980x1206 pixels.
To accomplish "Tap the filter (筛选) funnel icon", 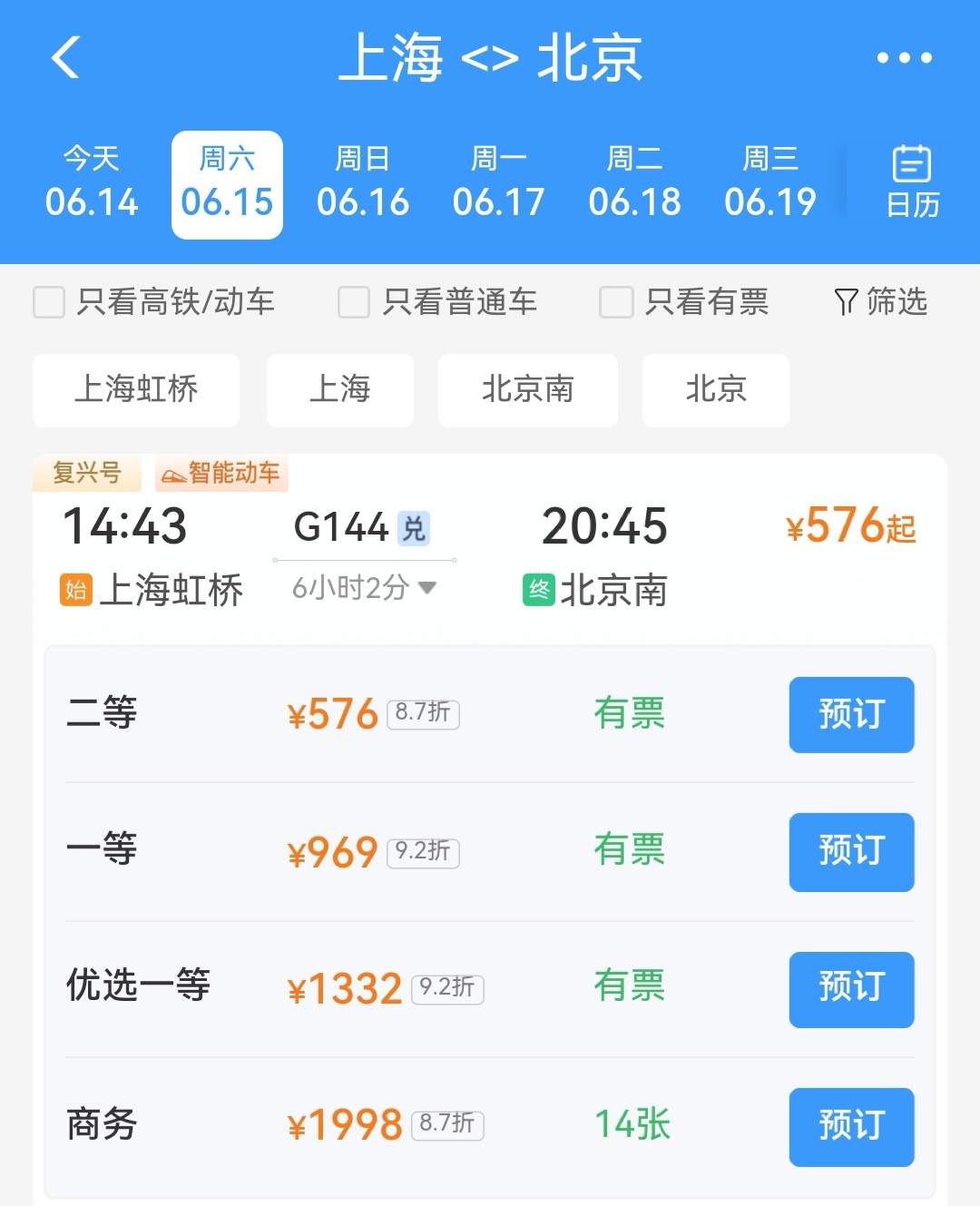I will point(878,302).
